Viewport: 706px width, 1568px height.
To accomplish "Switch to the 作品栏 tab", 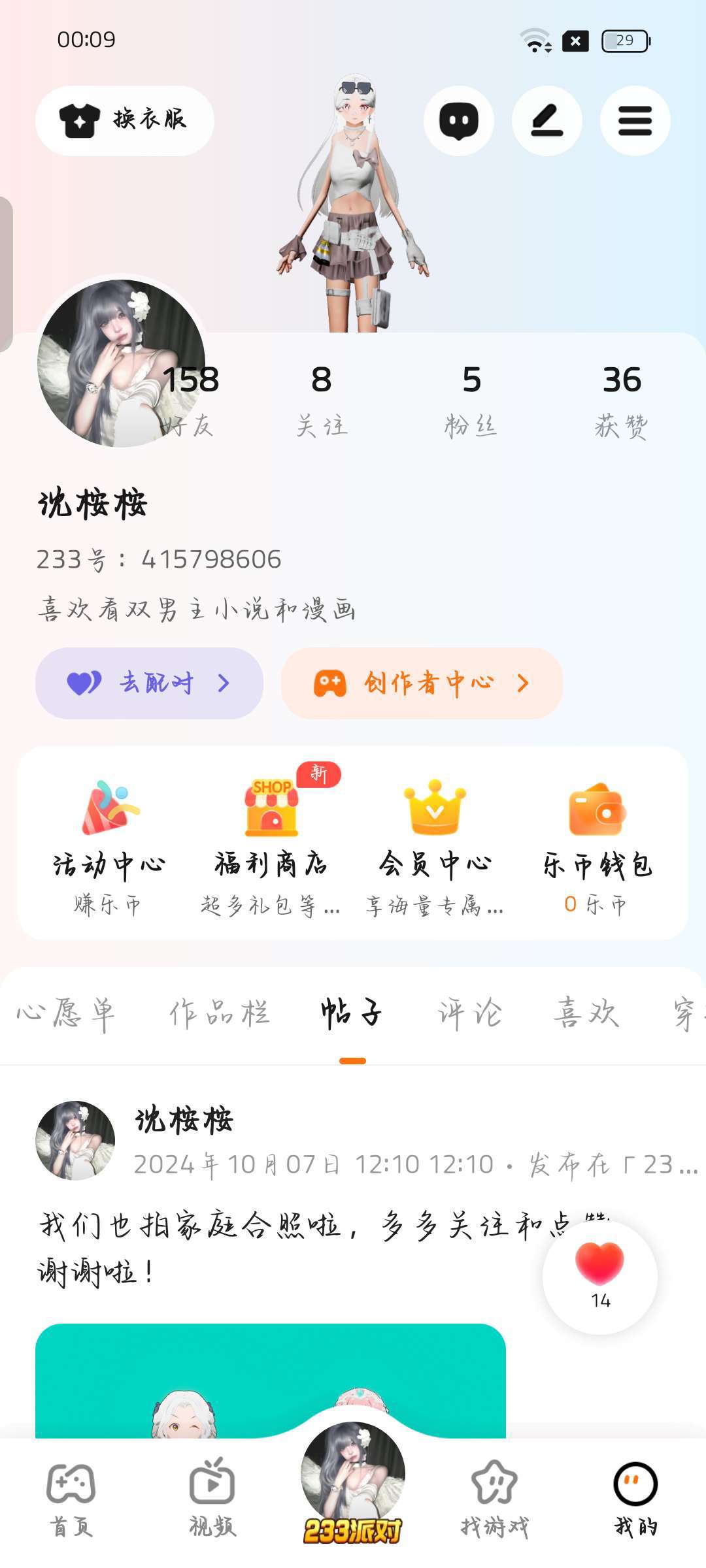I will 219,1014.
